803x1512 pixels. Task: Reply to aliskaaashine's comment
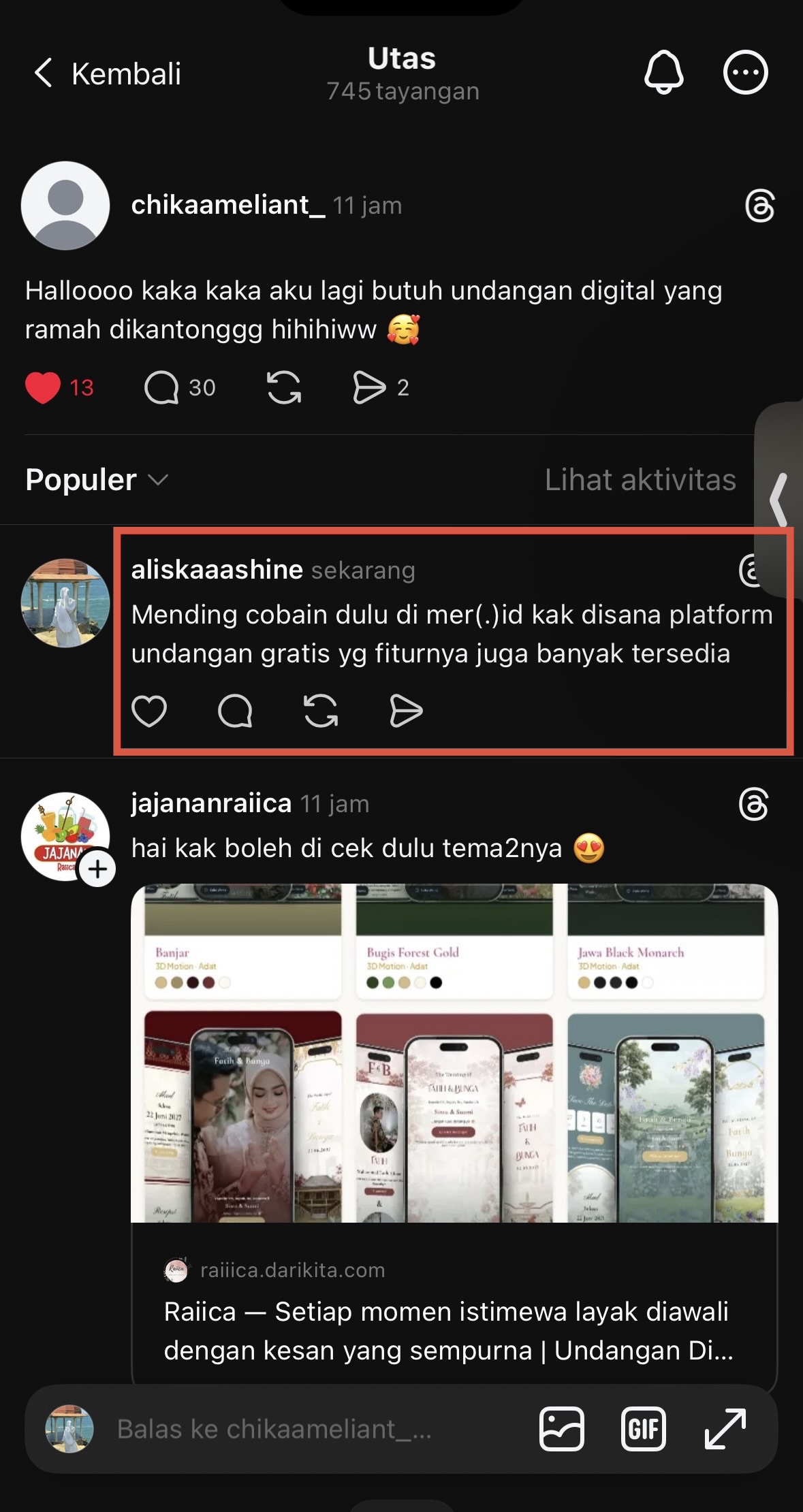pos(235,711)
